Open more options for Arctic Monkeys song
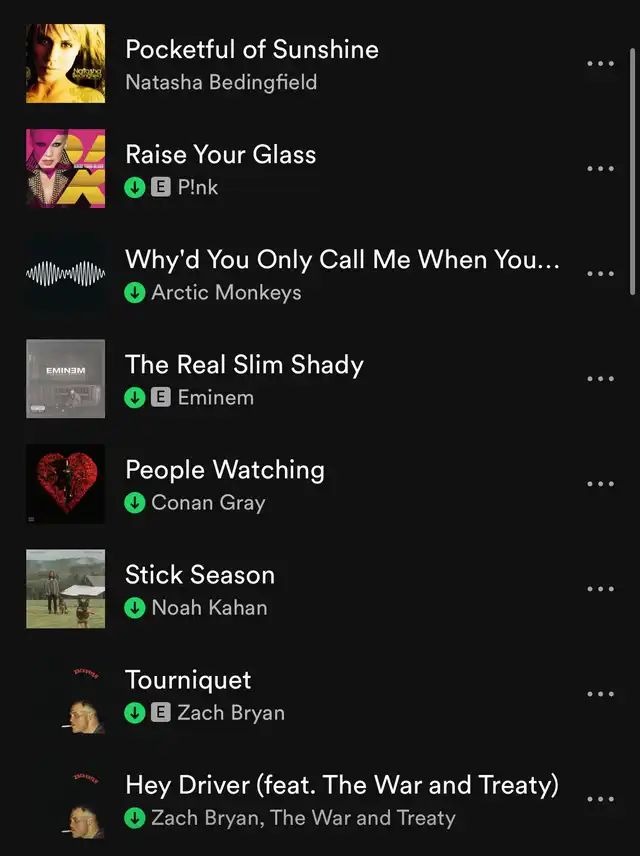 tap(600, 274)
